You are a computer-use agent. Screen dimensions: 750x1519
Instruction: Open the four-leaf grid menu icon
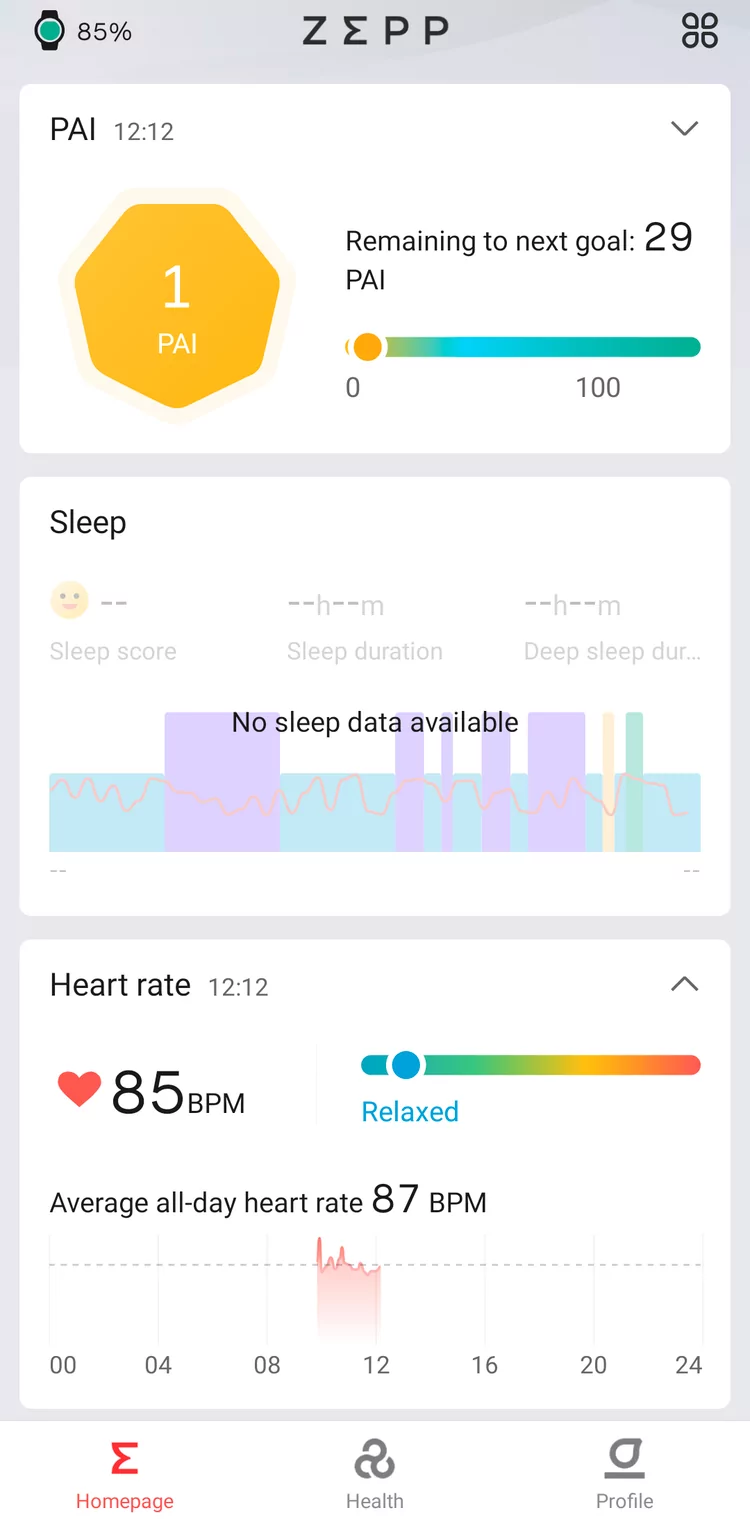point(699,31)
